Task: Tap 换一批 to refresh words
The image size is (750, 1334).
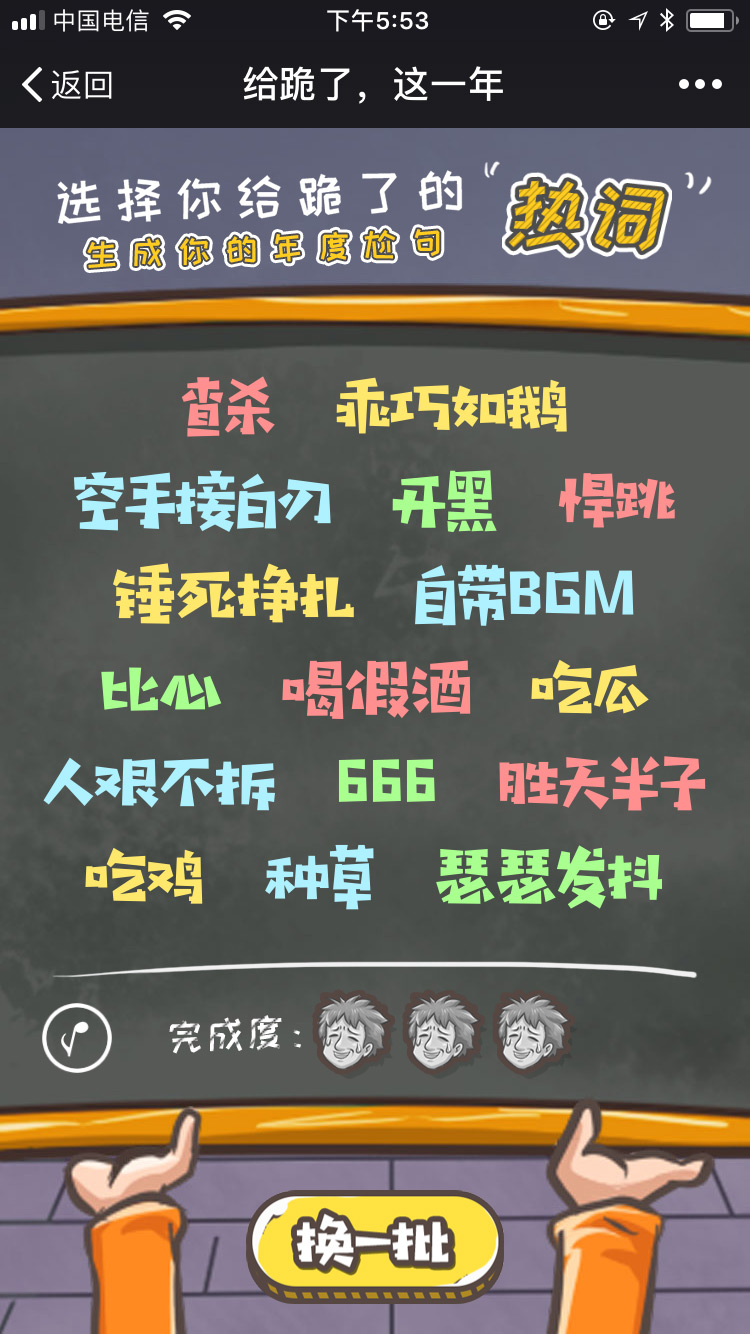Action: point(375,1245)
